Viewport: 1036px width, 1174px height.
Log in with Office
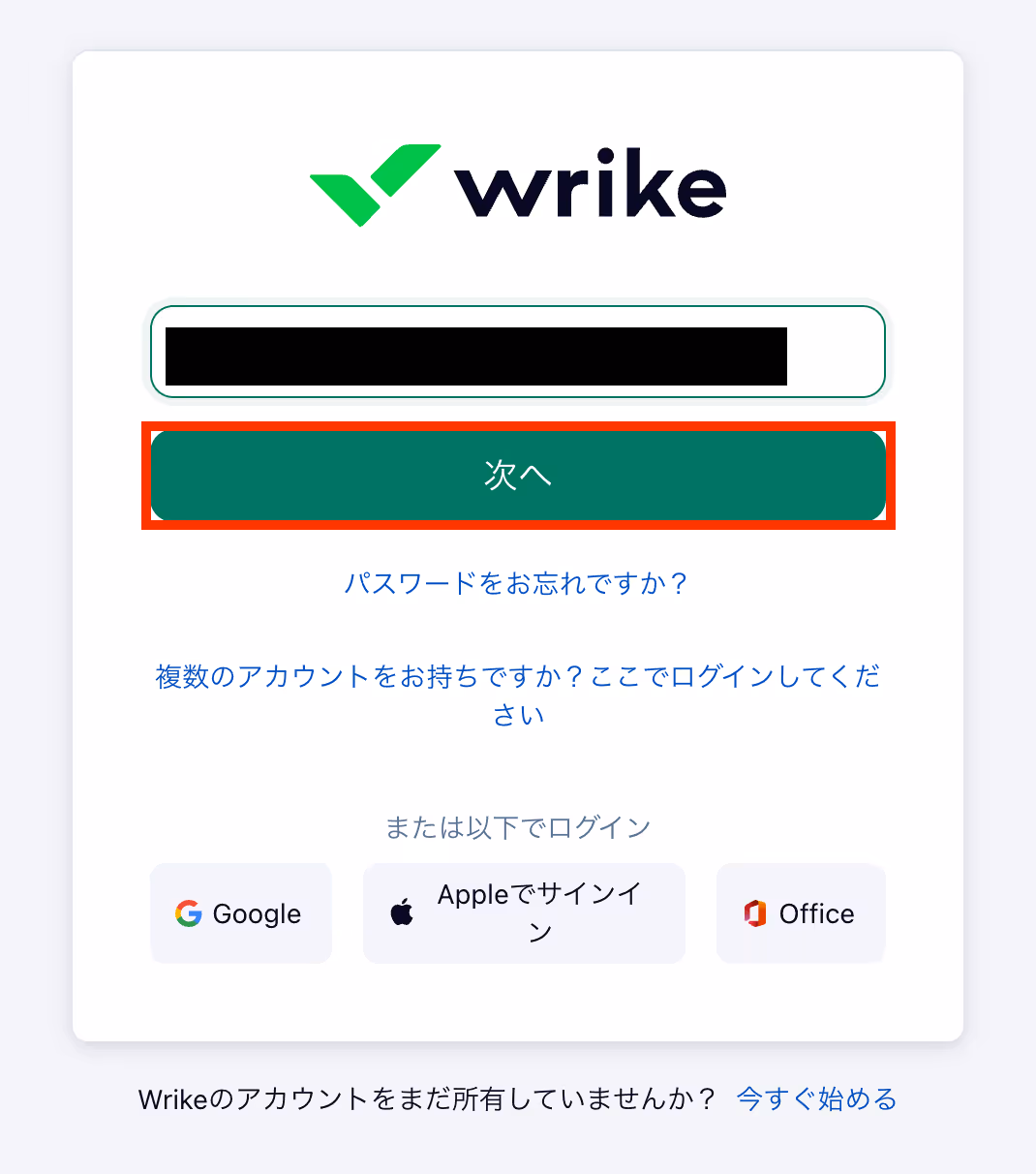point(800,913)
